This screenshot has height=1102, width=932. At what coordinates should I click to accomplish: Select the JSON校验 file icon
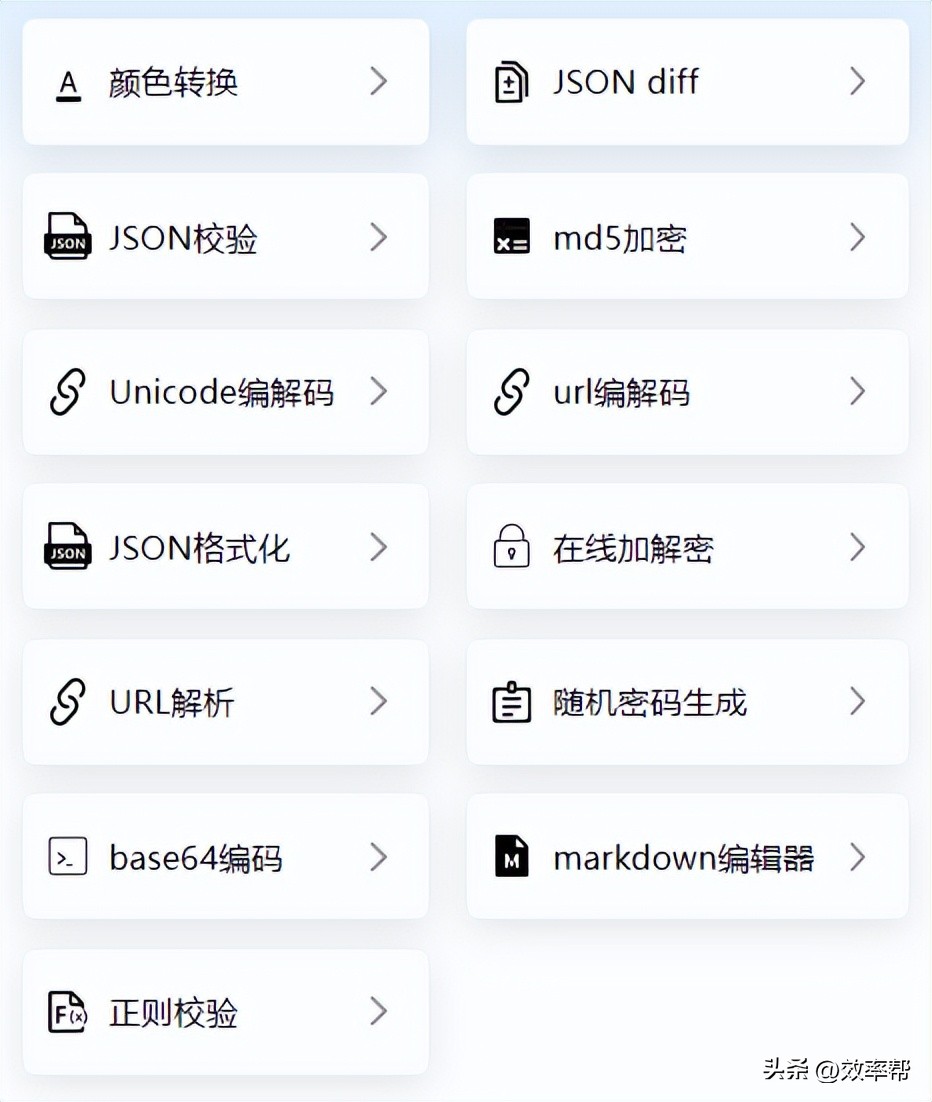click(x=66, y=237)
